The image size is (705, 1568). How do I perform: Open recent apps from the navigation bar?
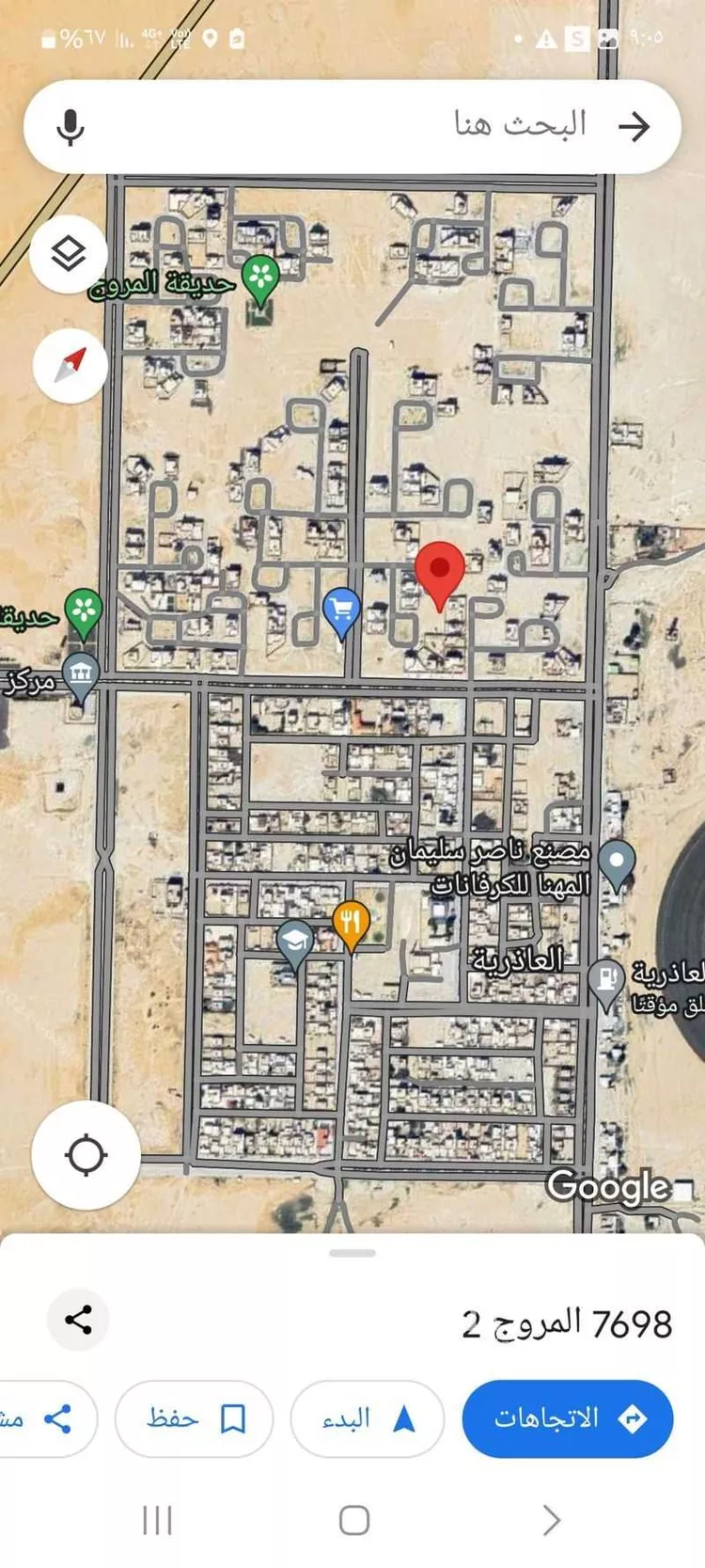click(157, 1520)
